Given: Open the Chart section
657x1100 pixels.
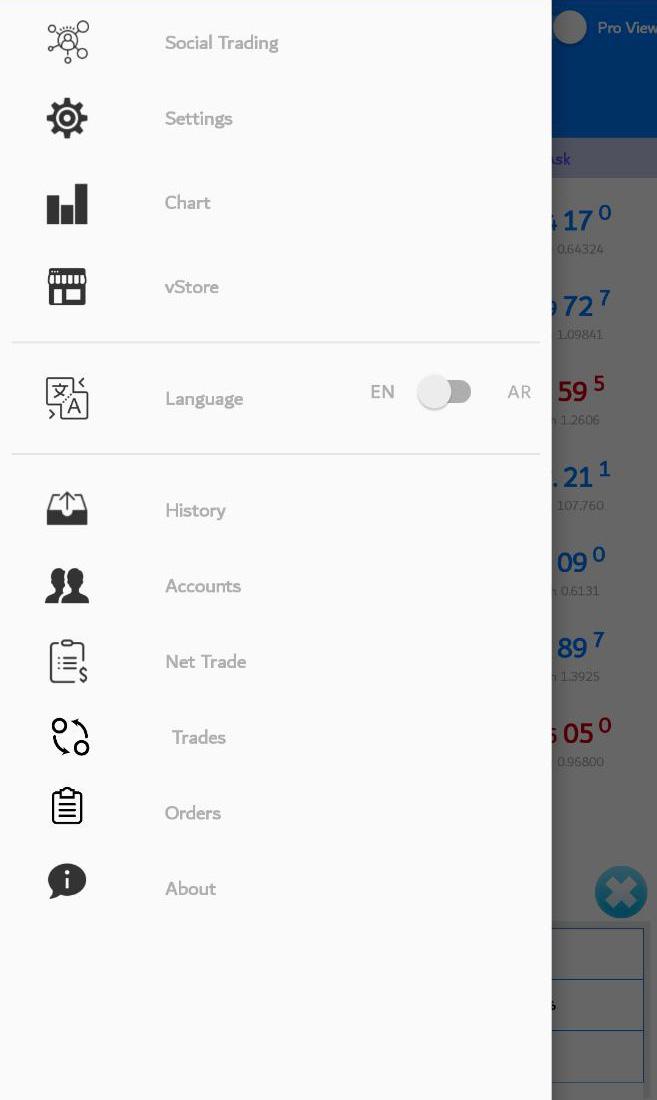Looking at the screenshot, I should coord(276,203).
